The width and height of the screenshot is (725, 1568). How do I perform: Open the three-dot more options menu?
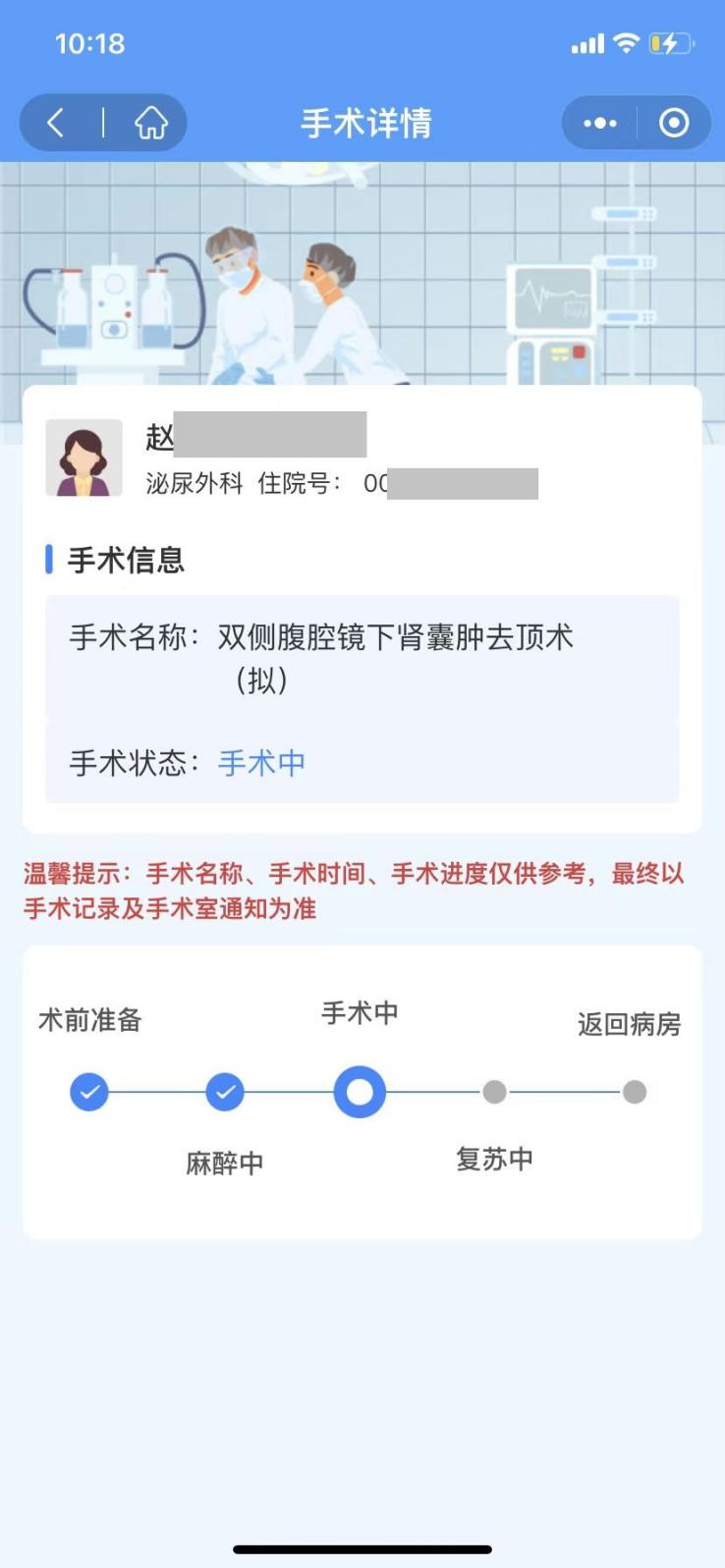pyautogui.click(x=599, y=123)
